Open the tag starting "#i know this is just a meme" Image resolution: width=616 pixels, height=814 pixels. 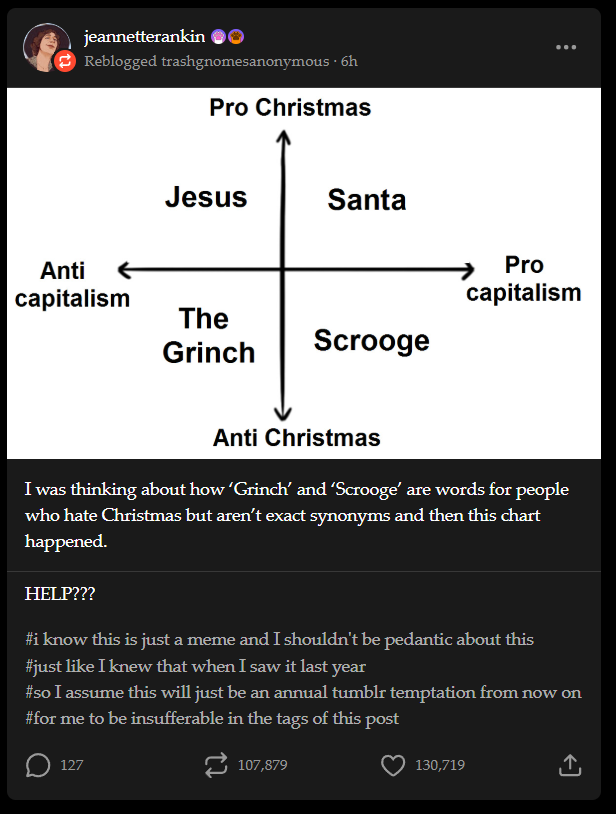pyautogui.click(x=279, y=640)
